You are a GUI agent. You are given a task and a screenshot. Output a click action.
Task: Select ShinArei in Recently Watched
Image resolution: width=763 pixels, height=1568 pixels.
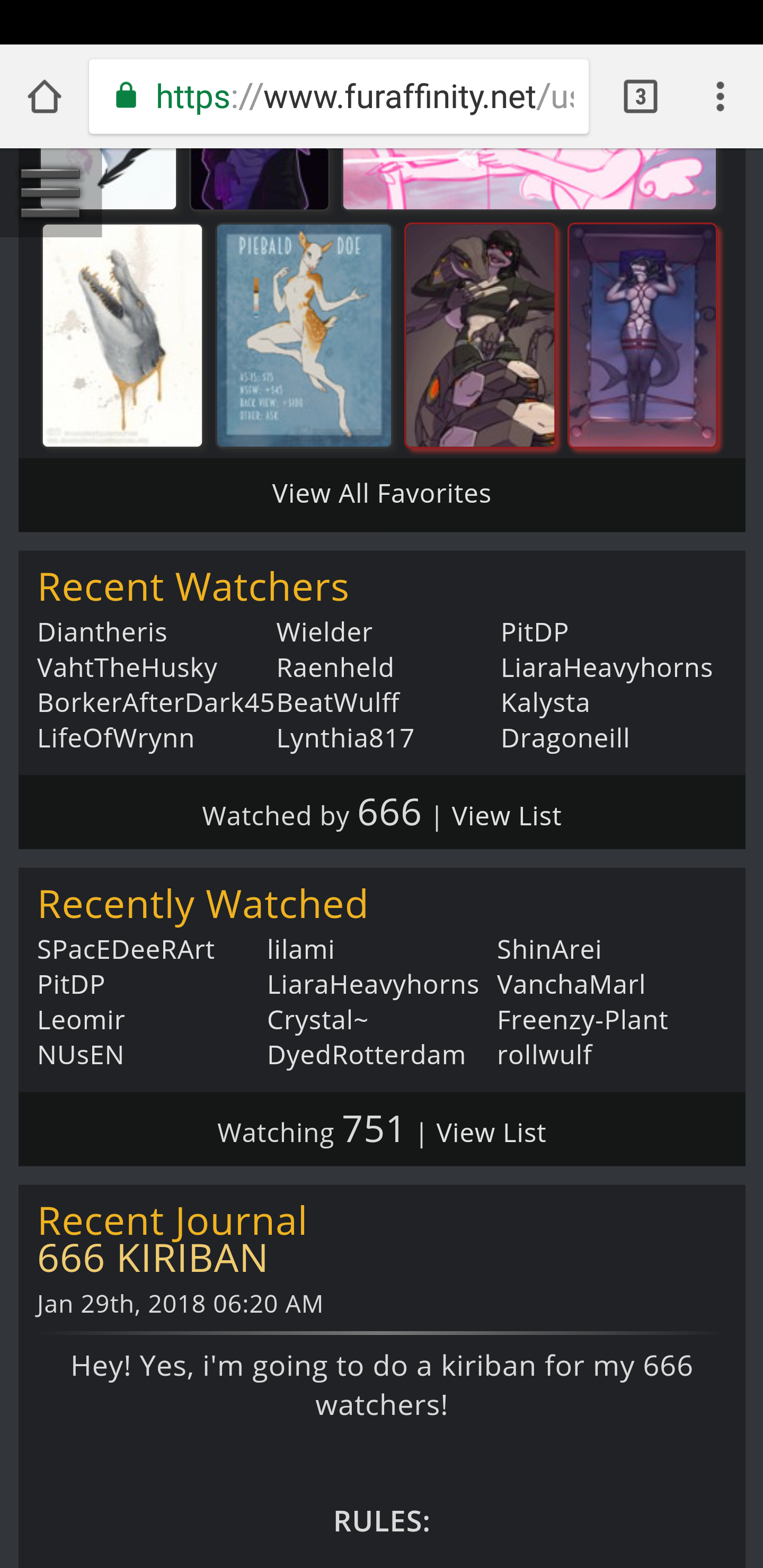tap(549, 950)
